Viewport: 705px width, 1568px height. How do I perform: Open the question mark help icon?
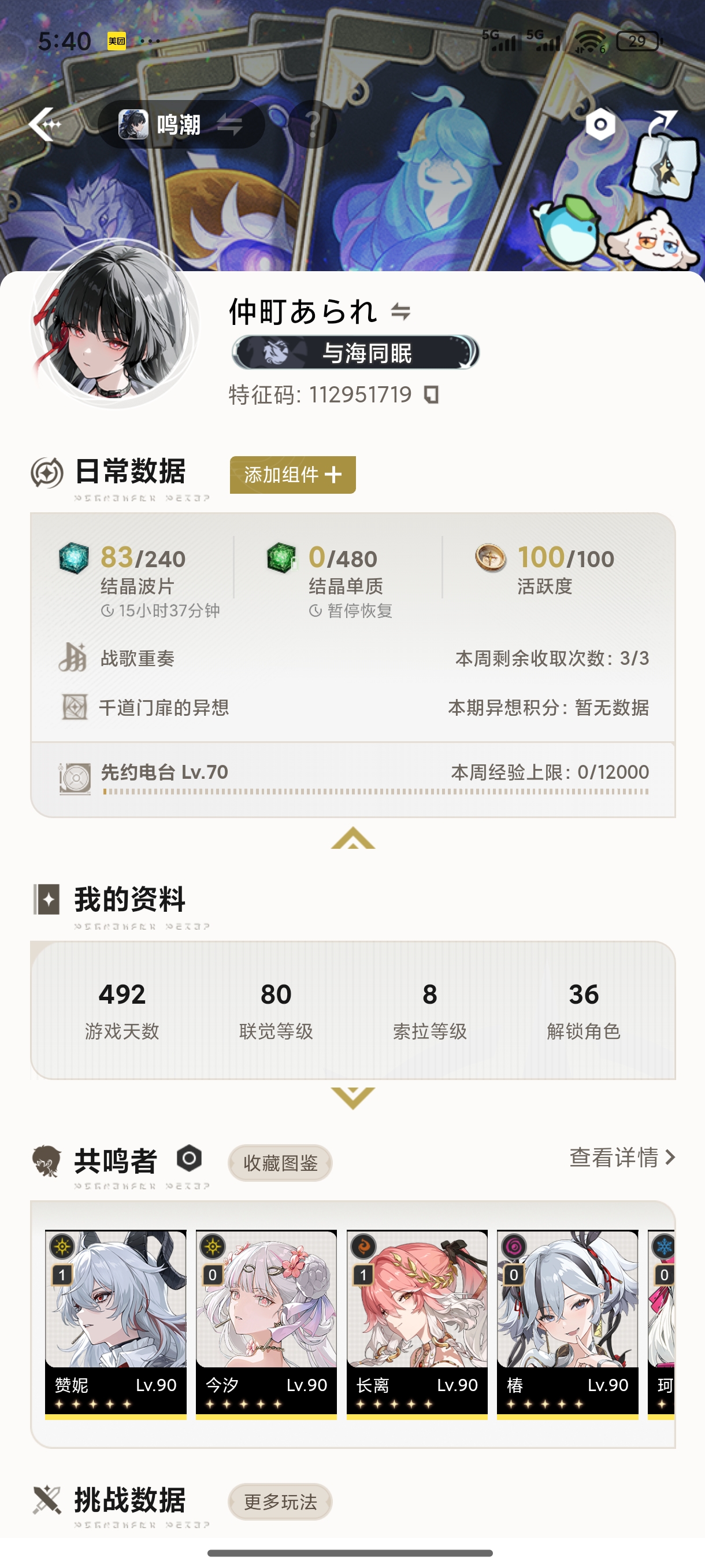312,124
